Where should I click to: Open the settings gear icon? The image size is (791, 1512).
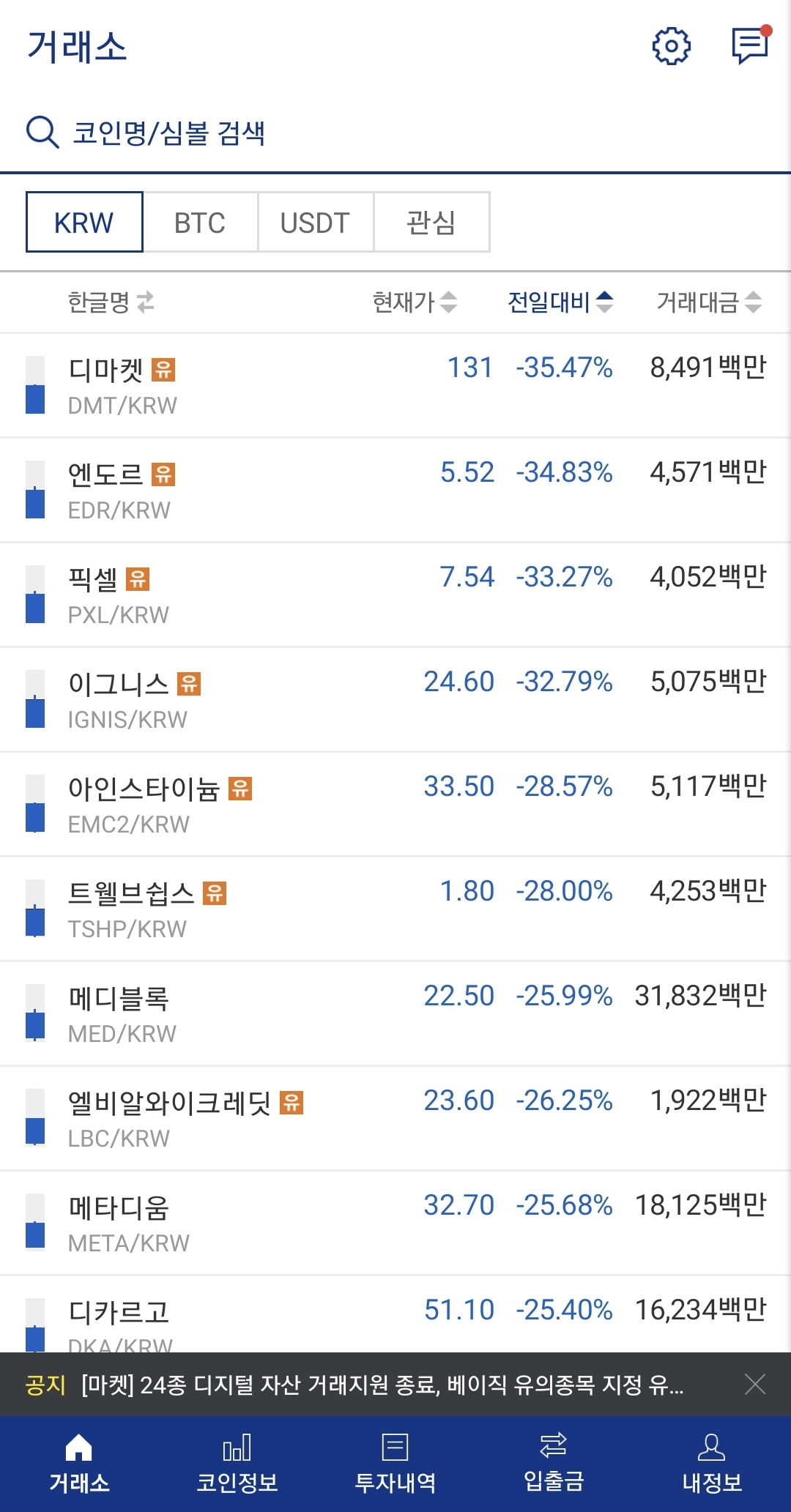(x=671, y=47)
